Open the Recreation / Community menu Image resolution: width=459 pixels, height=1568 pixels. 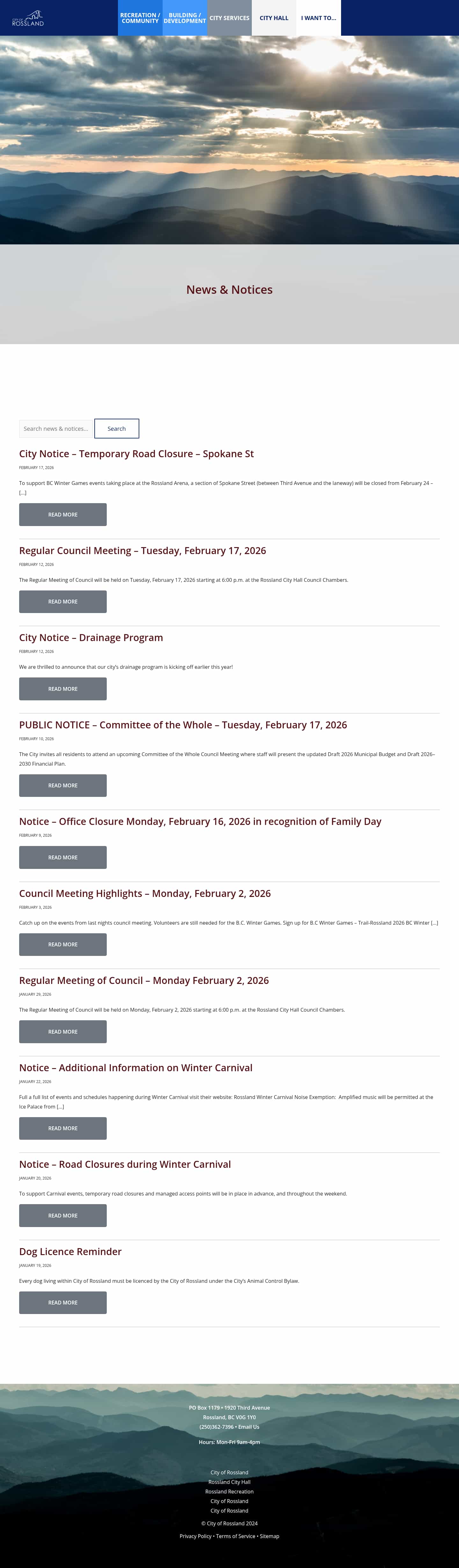pyautogui.click(x=140, y=18)
